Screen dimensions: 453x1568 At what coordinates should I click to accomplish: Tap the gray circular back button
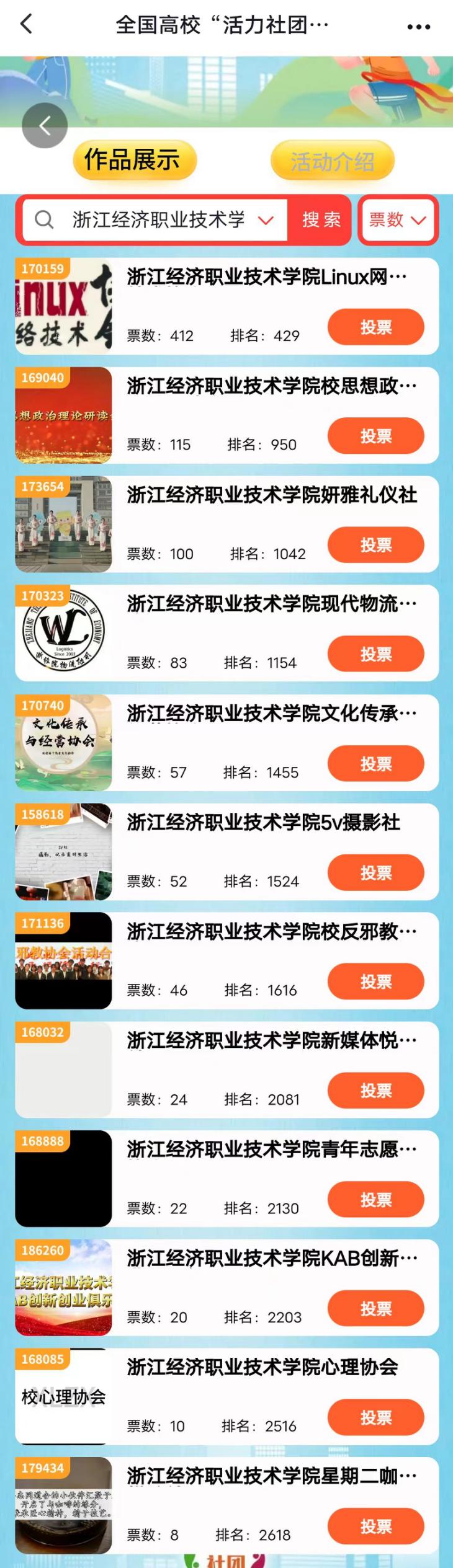pos(45,126)
